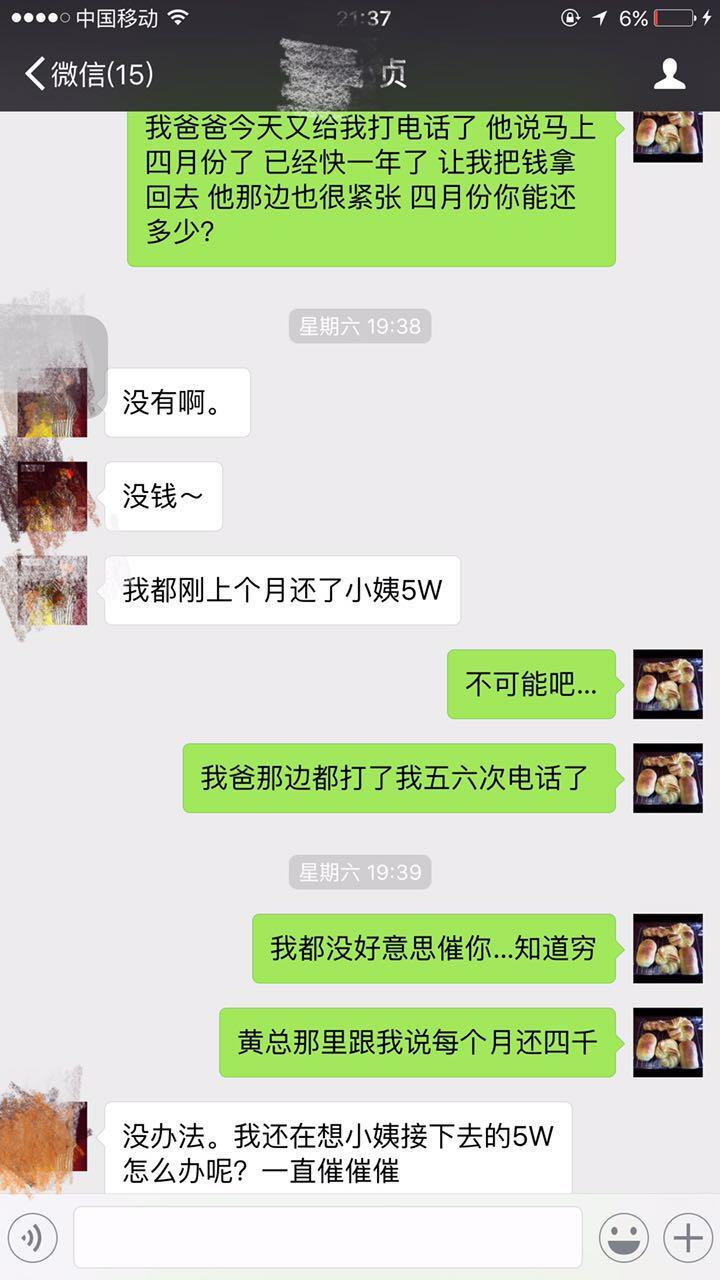The width and height of the screenshot is (720, 1280).
Task: Switch to voice input mode
Action: pos(32,1238)
